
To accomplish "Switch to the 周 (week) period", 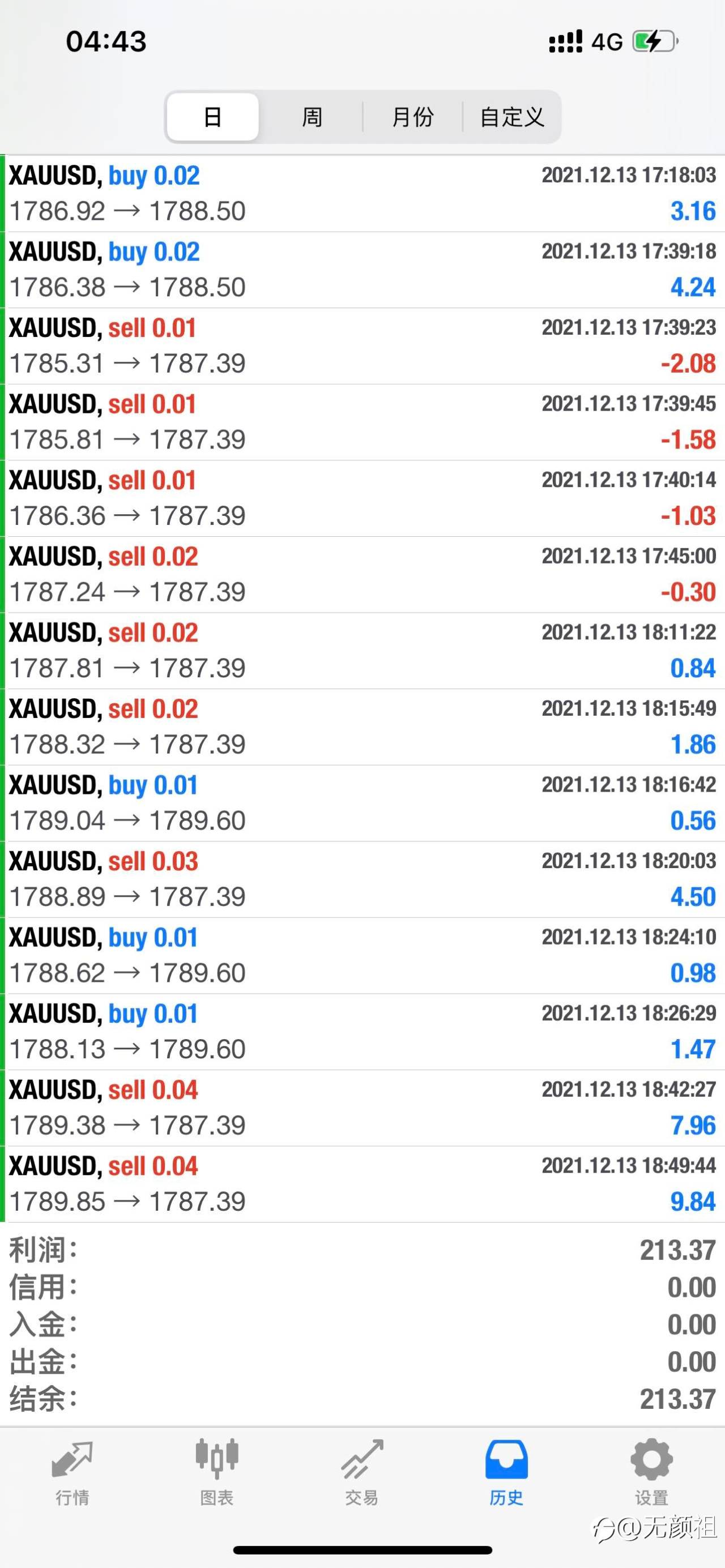I will tap(312, 117).
